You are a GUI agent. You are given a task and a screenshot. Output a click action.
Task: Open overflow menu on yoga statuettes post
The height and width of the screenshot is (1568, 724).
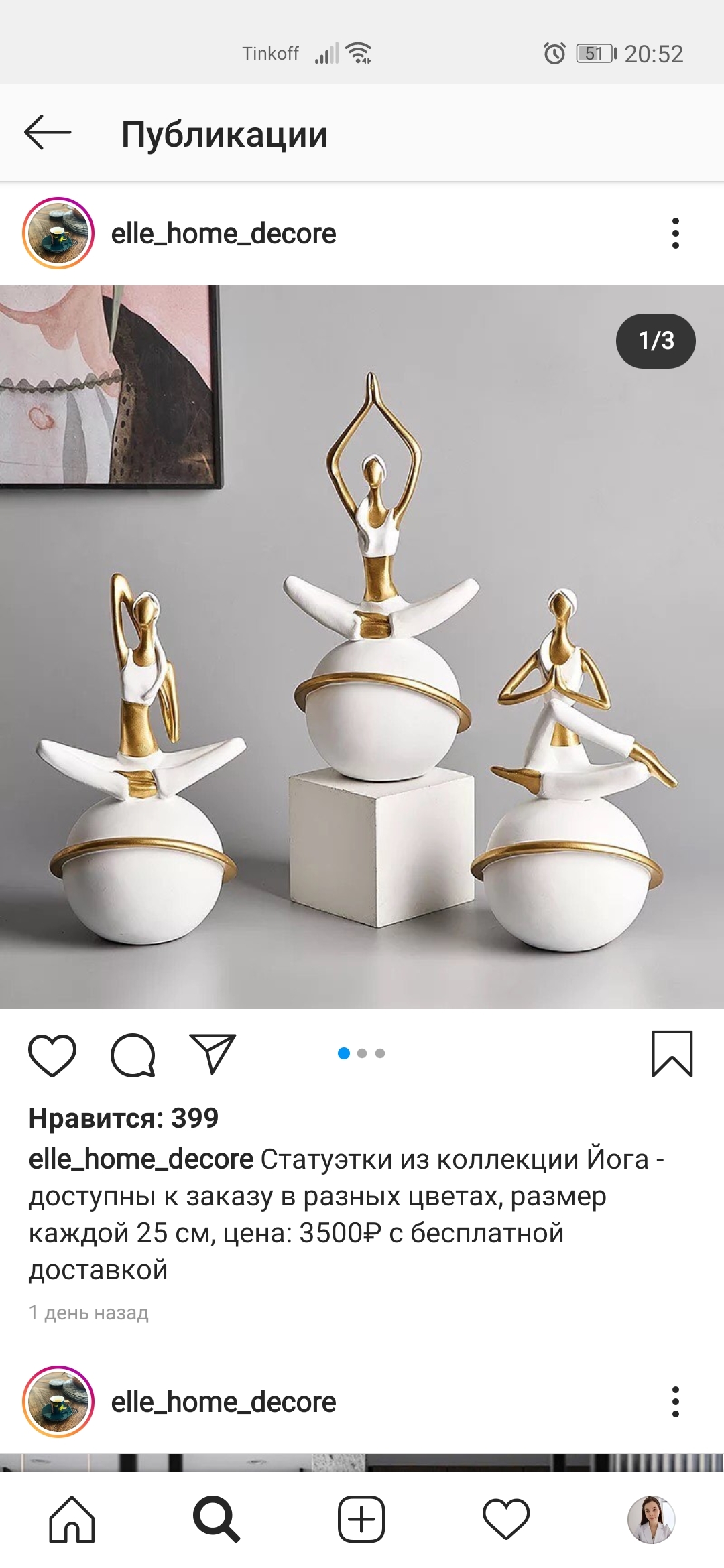[x=675, y=233]
